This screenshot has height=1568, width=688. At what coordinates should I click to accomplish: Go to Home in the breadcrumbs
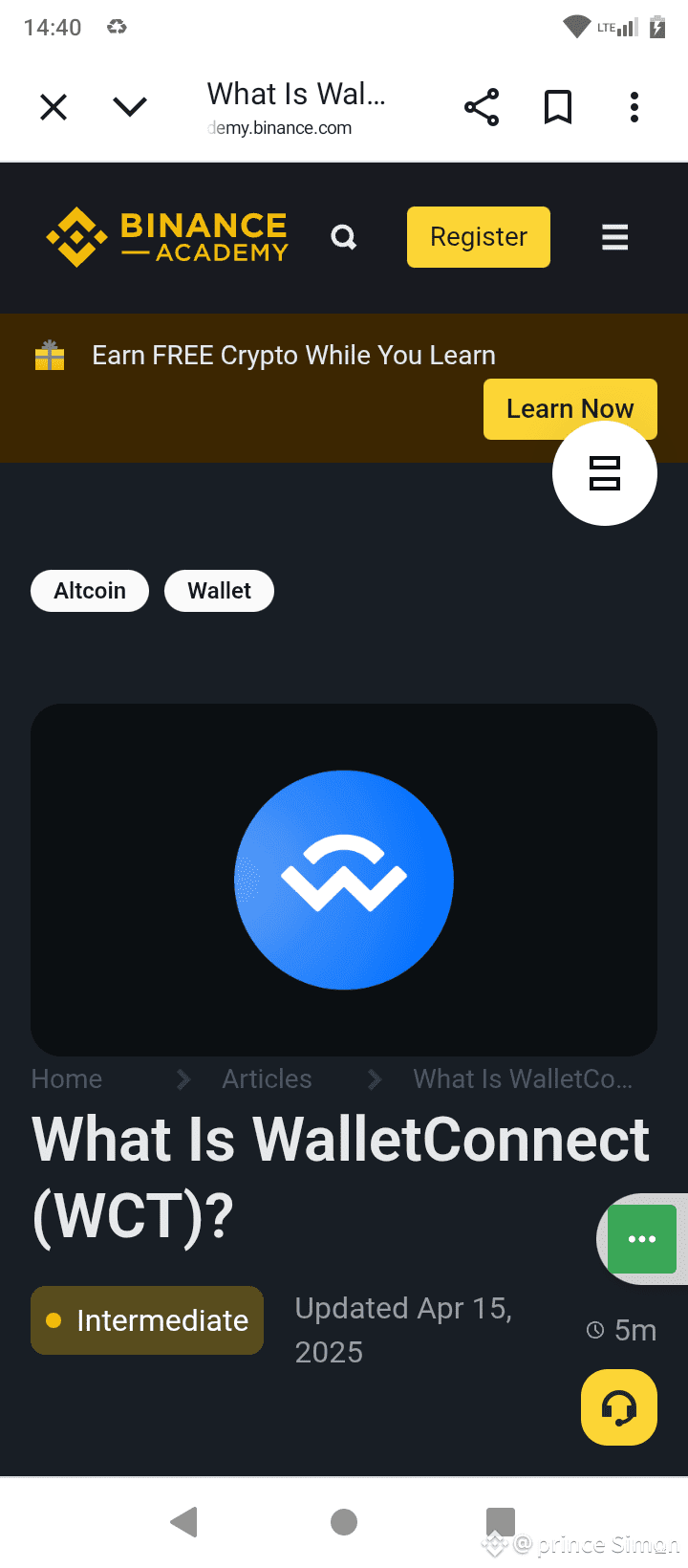point(67,1078)
